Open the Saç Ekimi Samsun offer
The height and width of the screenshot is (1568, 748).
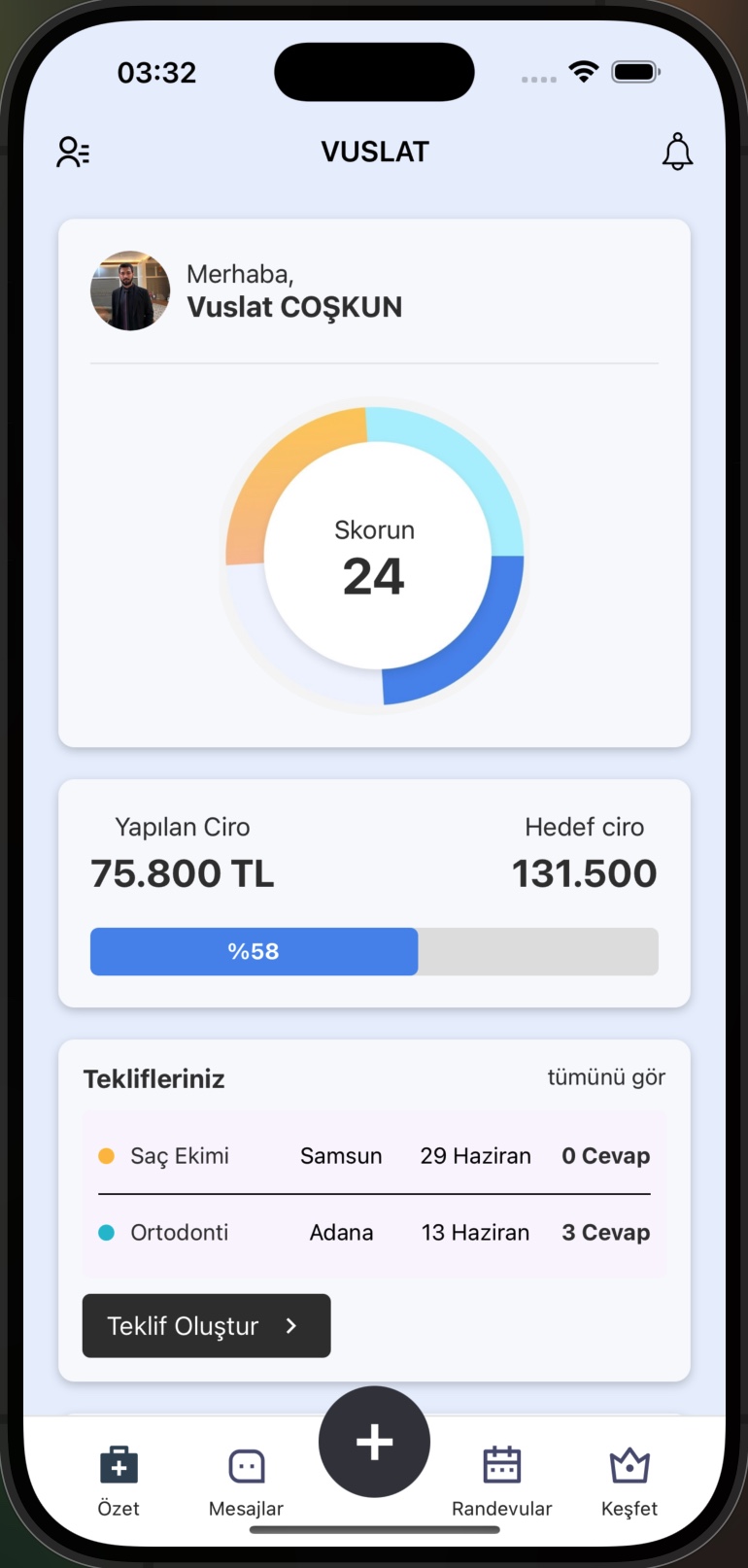[374, 1156]
